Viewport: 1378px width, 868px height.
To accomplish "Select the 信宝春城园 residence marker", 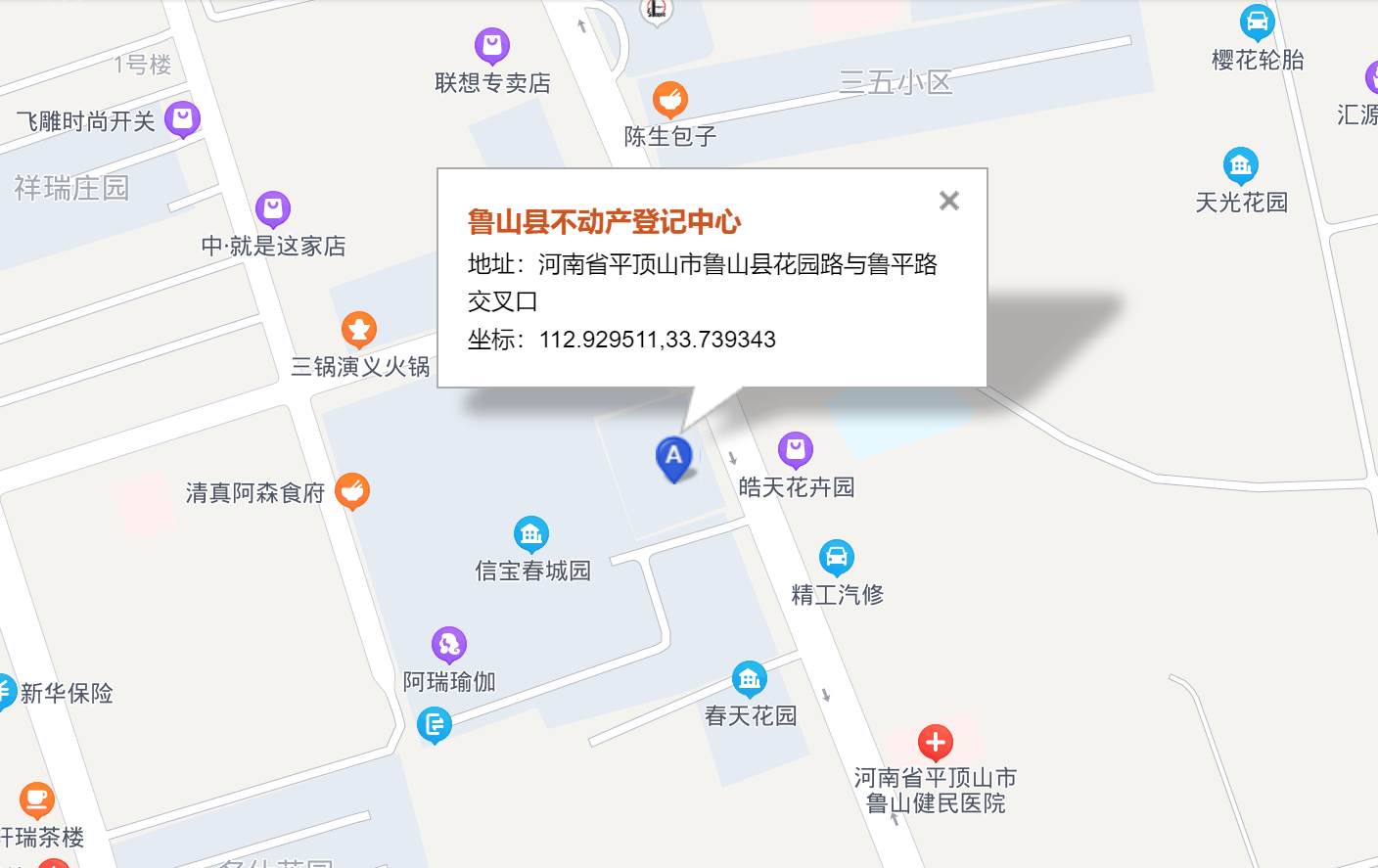I will click(531, 533).
